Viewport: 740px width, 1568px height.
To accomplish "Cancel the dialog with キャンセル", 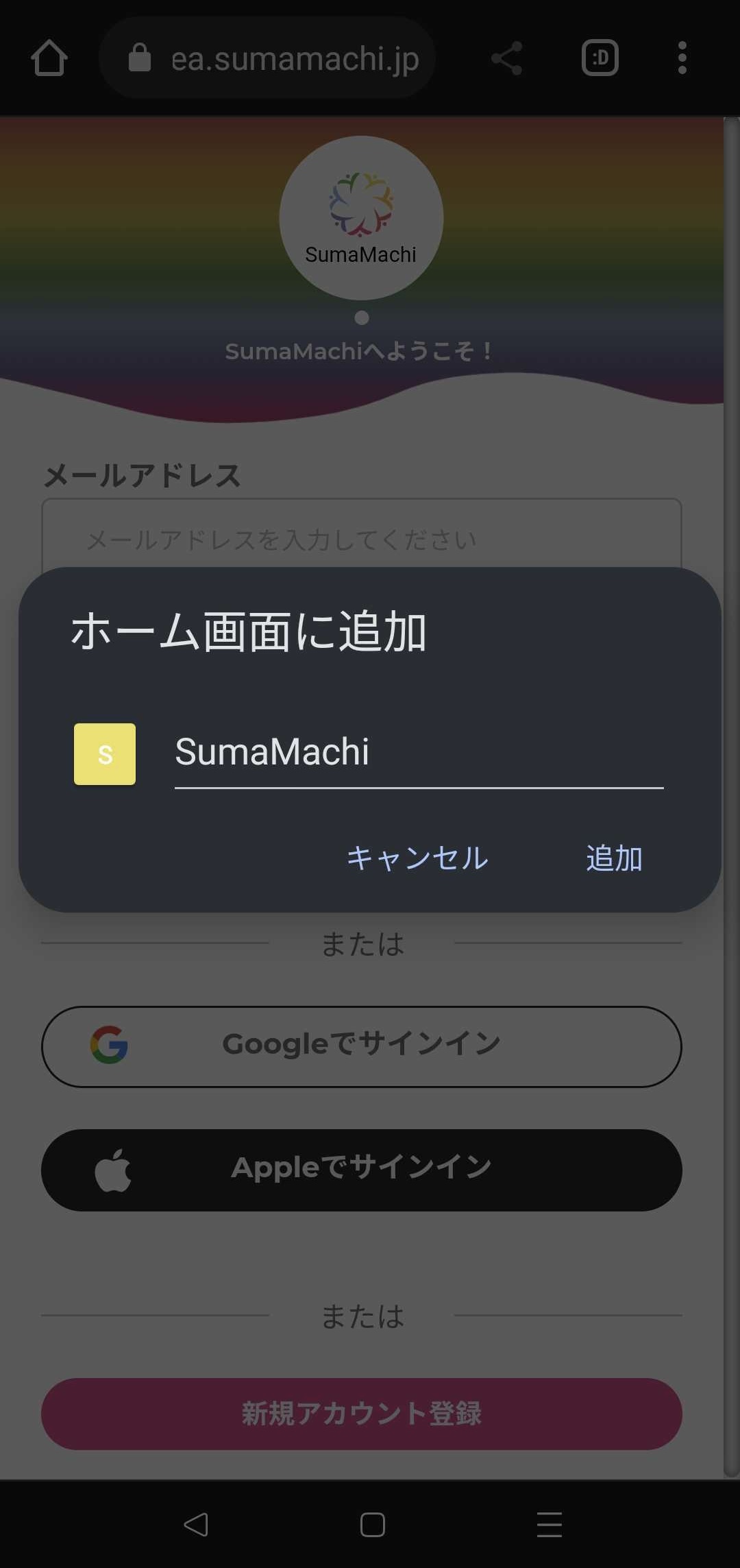I will pos(417,858).
